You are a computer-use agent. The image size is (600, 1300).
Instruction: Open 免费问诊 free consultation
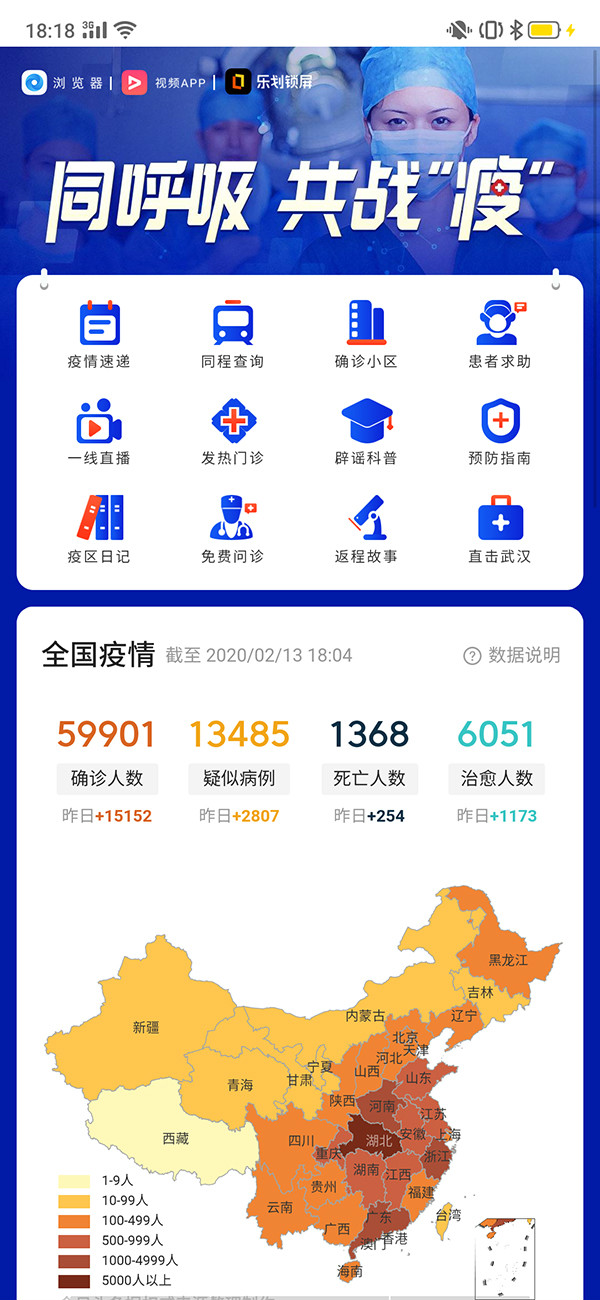coord(232,530)
